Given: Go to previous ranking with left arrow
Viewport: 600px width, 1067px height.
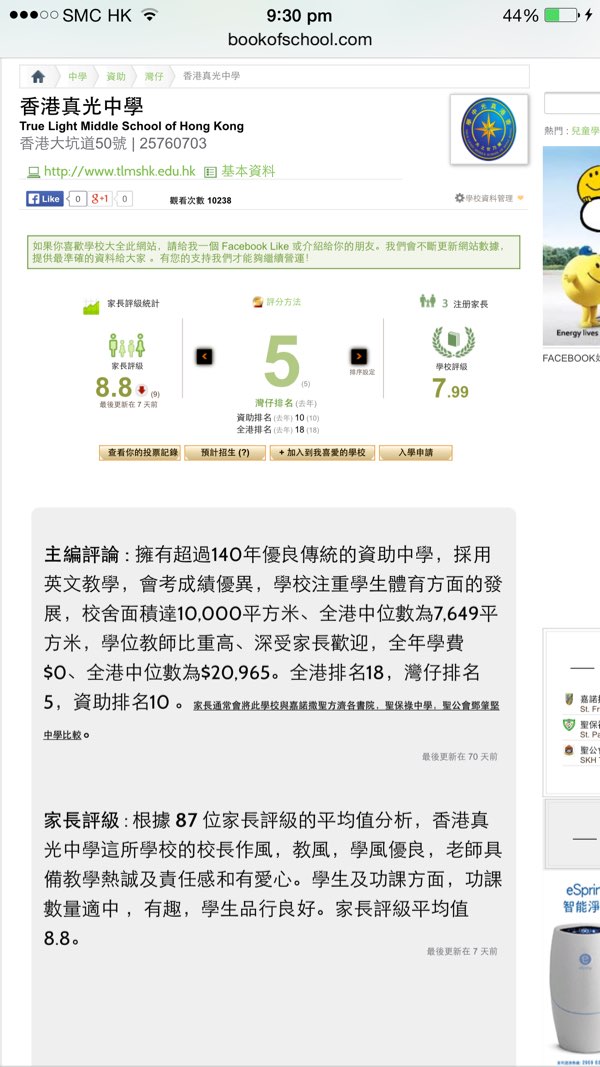Looking at the screenshot, I should (204, 356).
